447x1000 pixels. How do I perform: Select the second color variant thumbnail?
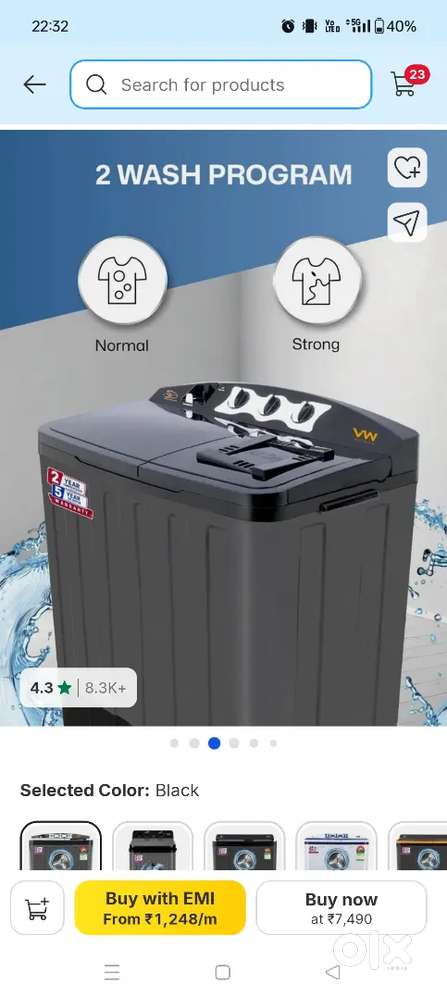click(152, 846)
